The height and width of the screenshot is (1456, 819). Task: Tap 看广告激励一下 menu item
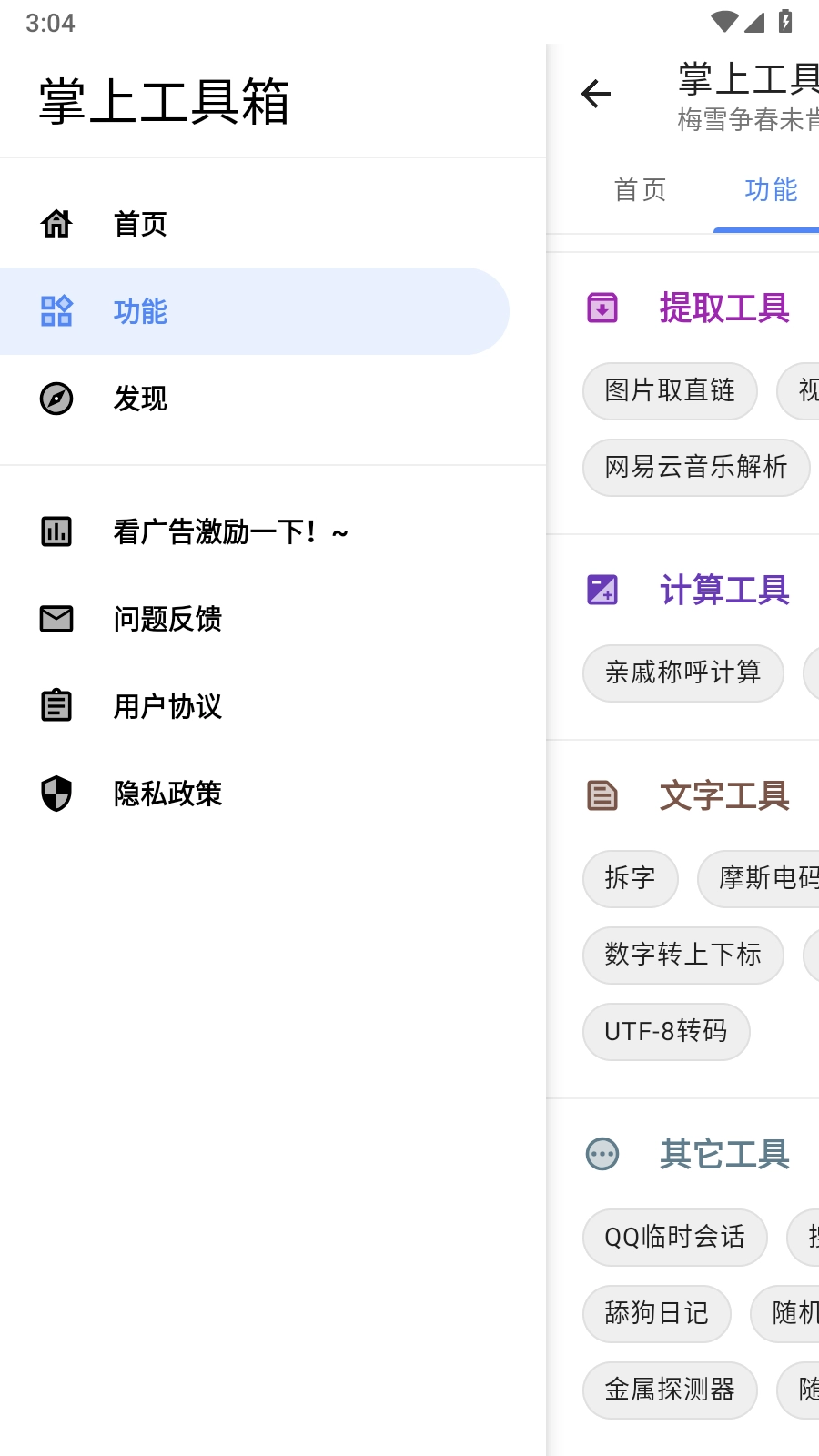(x=255, y=531)
